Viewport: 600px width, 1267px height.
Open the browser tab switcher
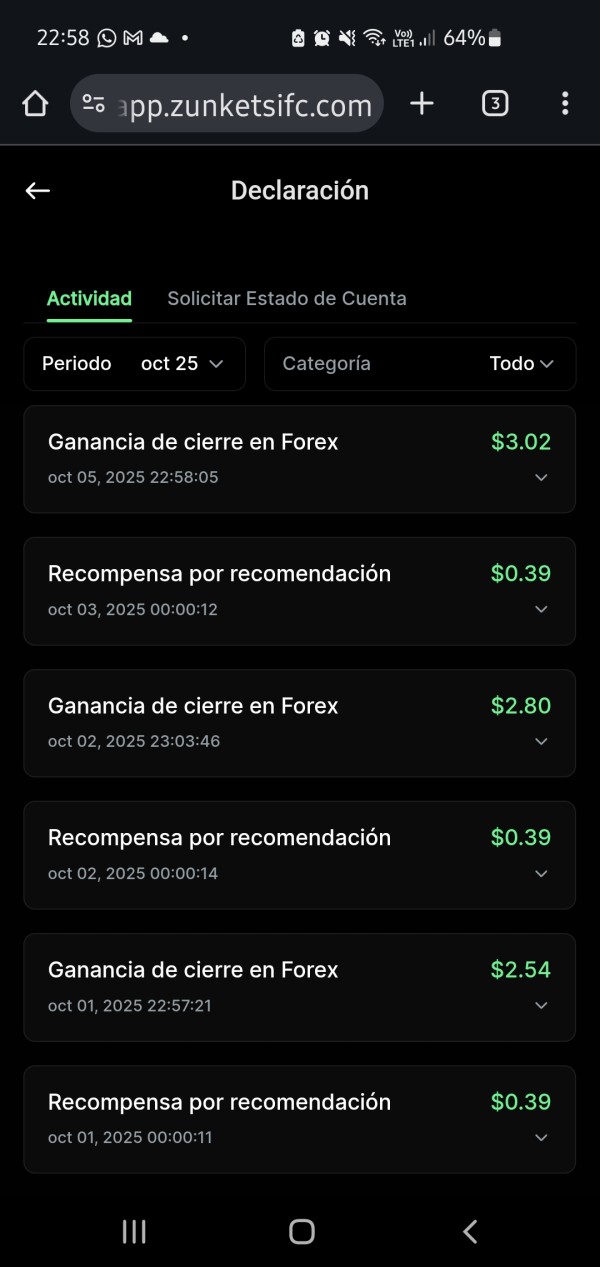(495, 104)
